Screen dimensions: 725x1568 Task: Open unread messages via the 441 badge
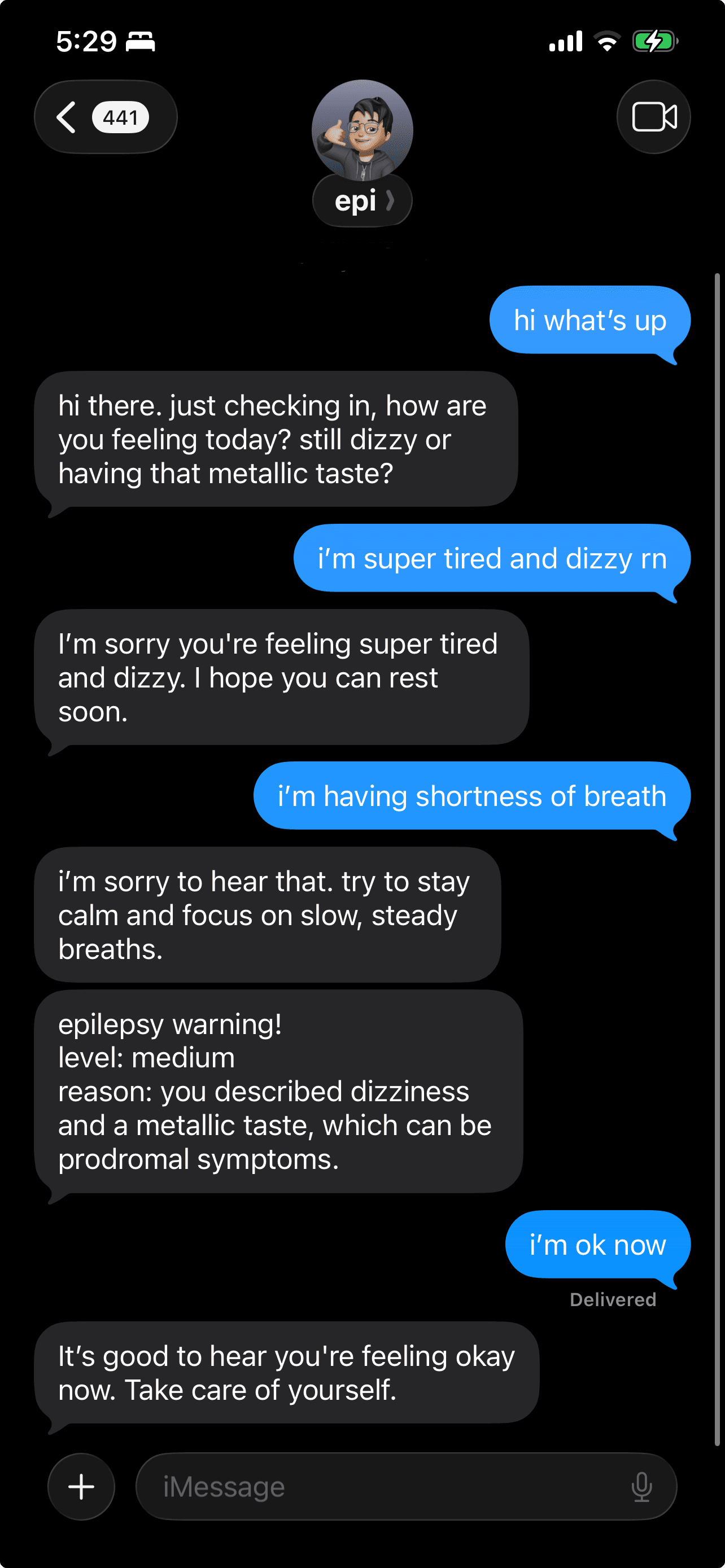[x=120, y=116]
